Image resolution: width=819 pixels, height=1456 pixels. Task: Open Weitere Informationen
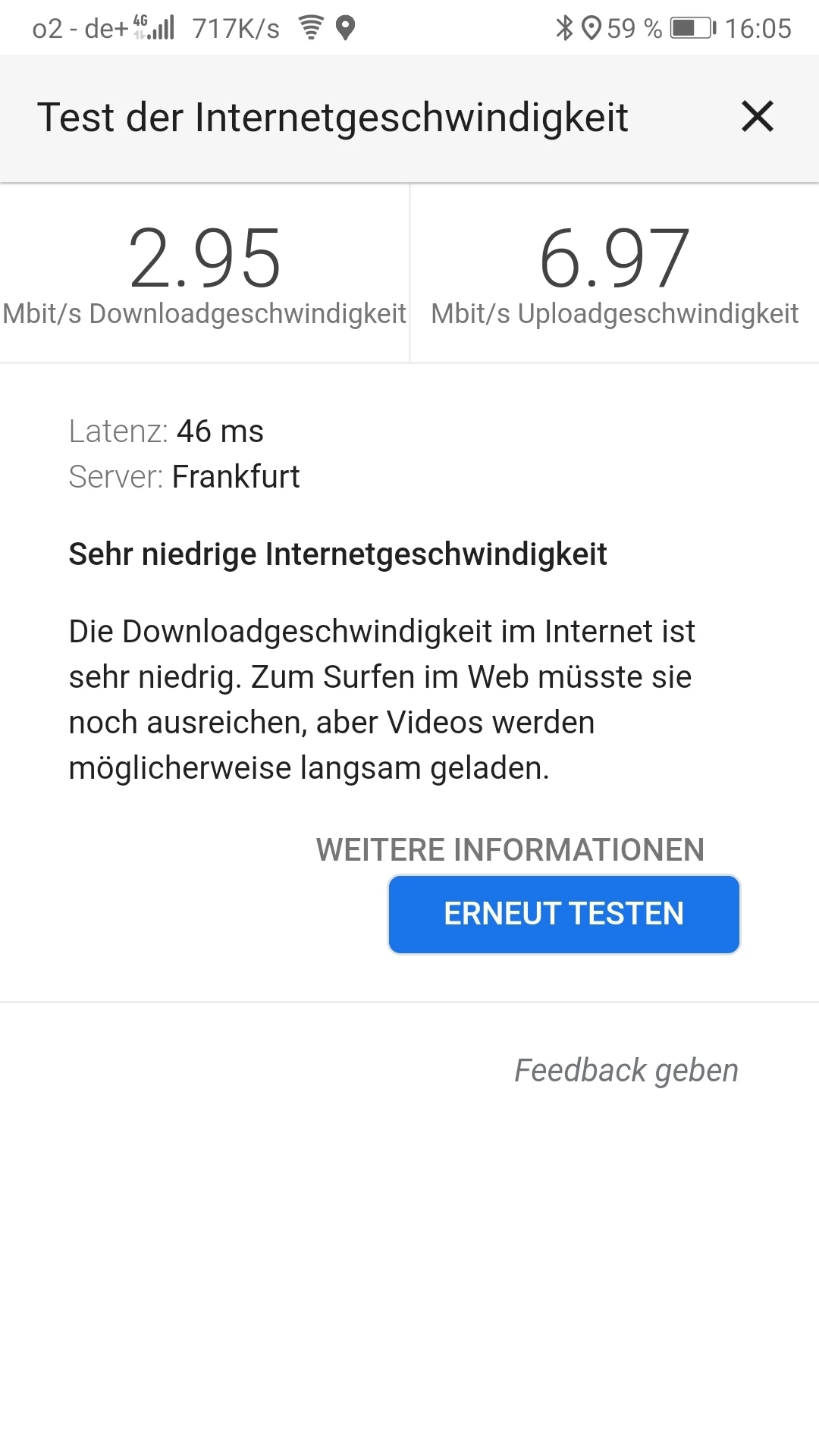pyautogui.click(x=510, y=849)
